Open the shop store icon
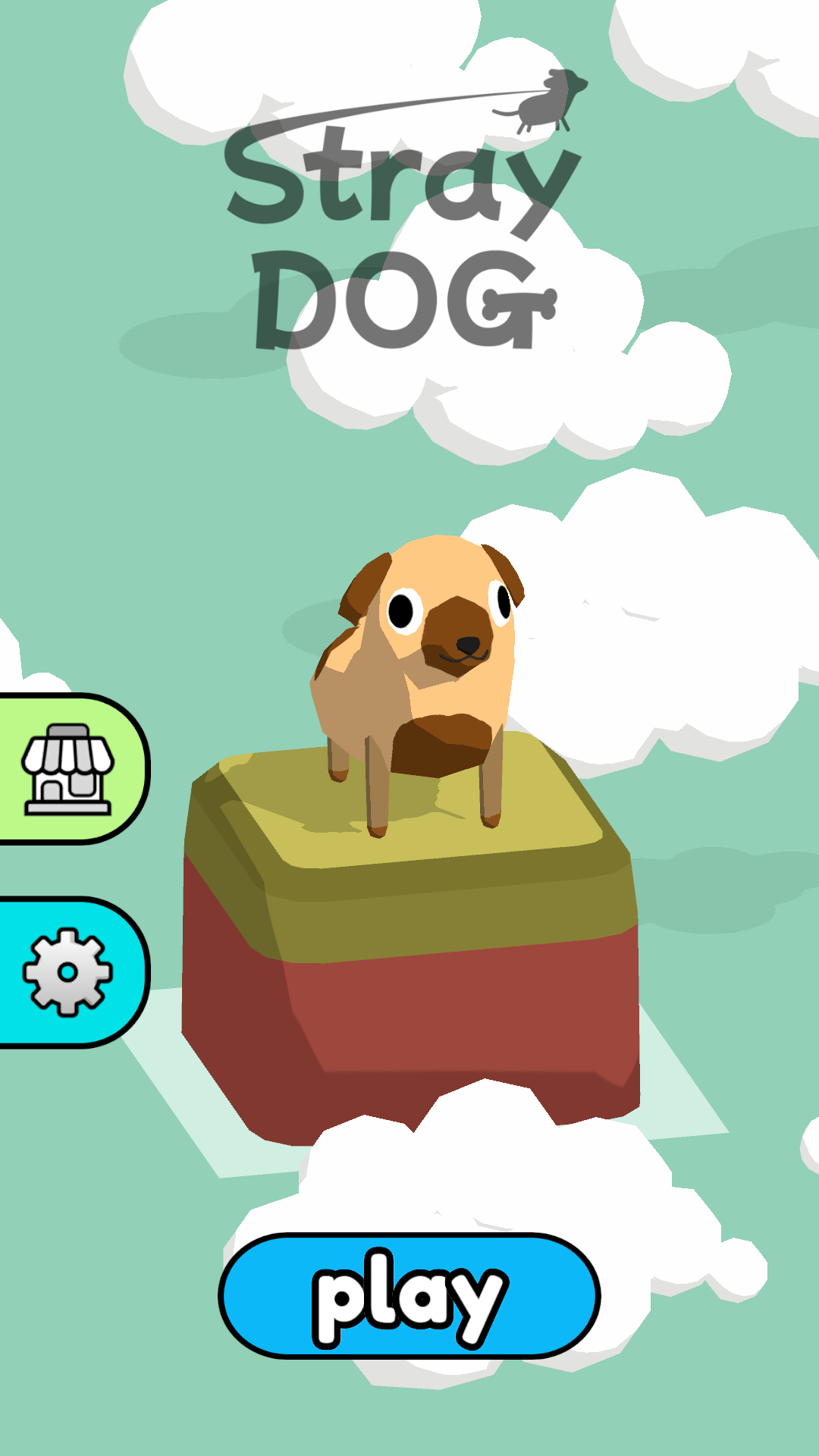The height and width of the screenshot is (1456, 819). coord(68,768)
